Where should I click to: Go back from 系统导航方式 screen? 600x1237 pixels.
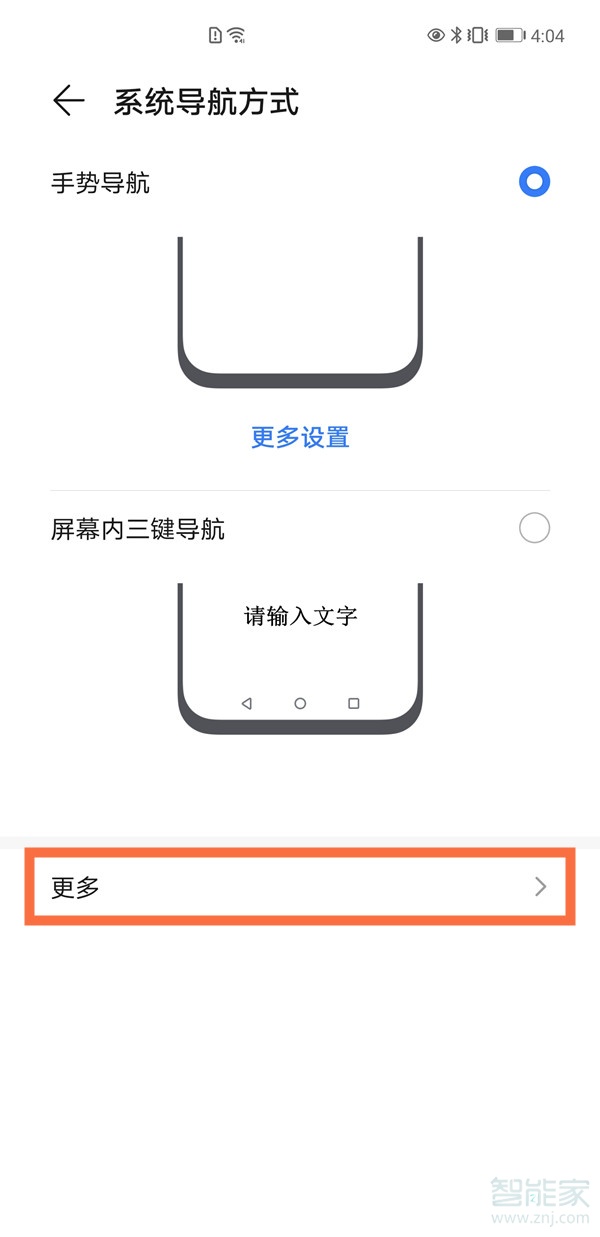(x=68, y=101)
